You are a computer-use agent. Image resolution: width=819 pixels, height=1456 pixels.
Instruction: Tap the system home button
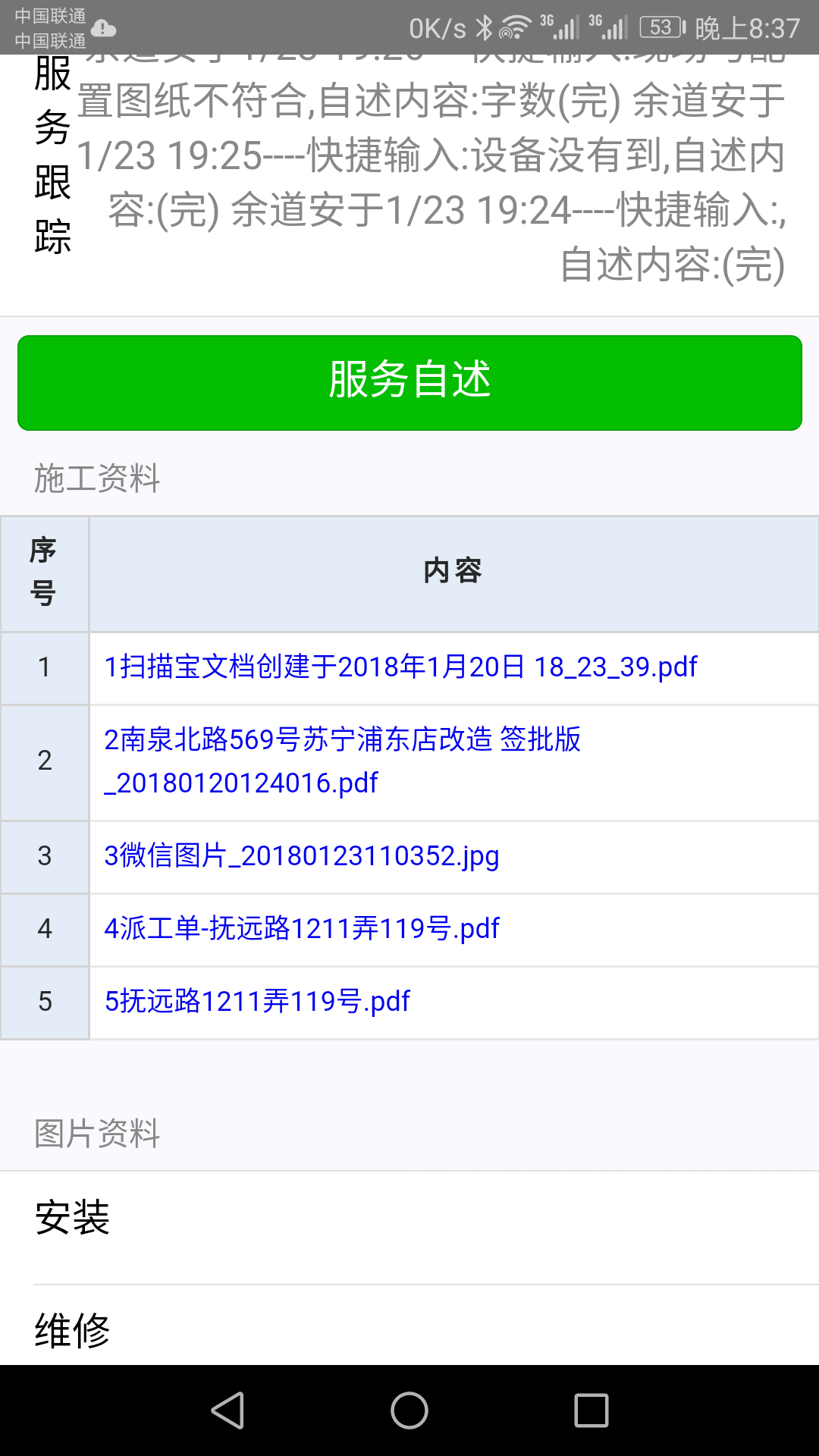(x=409, y=1410)
